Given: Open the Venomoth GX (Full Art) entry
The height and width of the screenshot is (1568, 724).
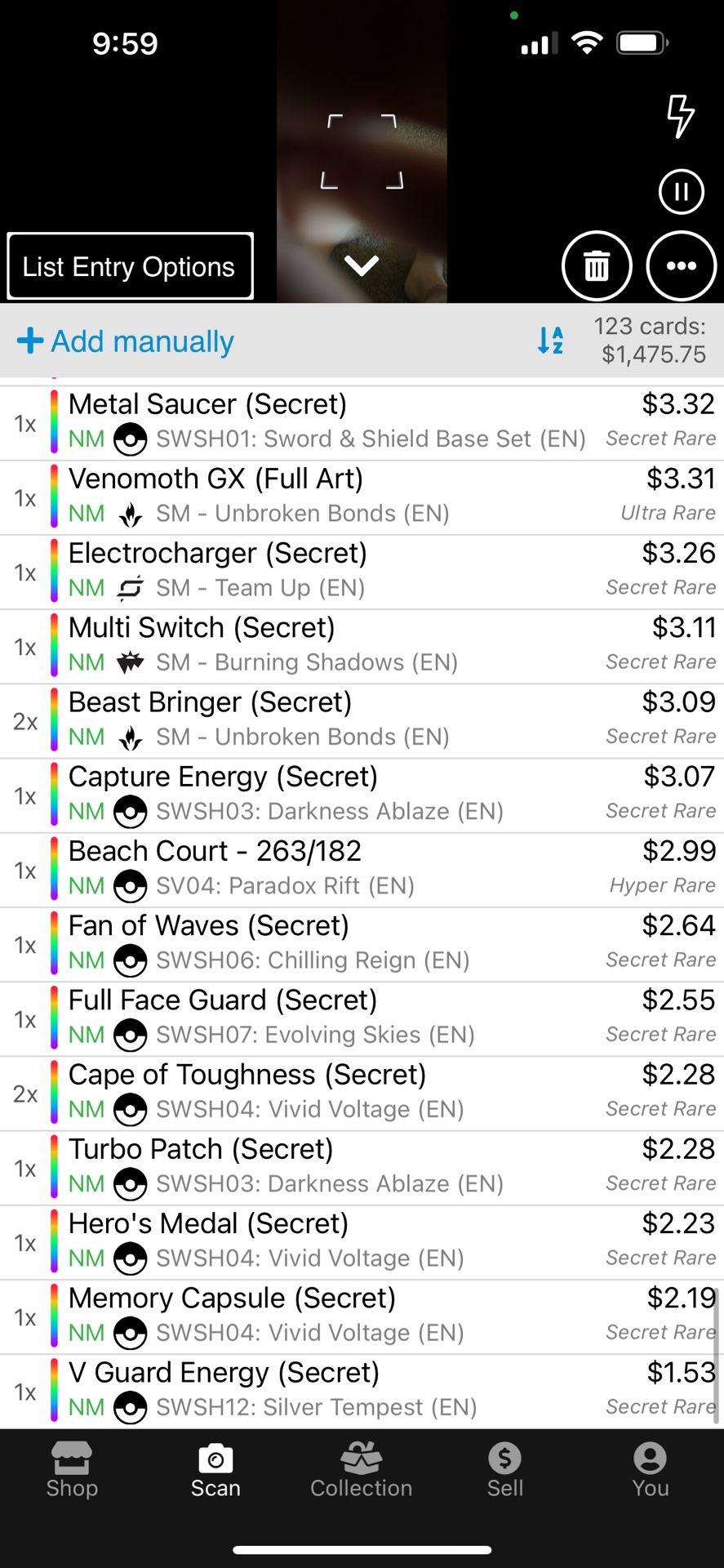Looking at the screenshot, I should (x=326, y=496).
